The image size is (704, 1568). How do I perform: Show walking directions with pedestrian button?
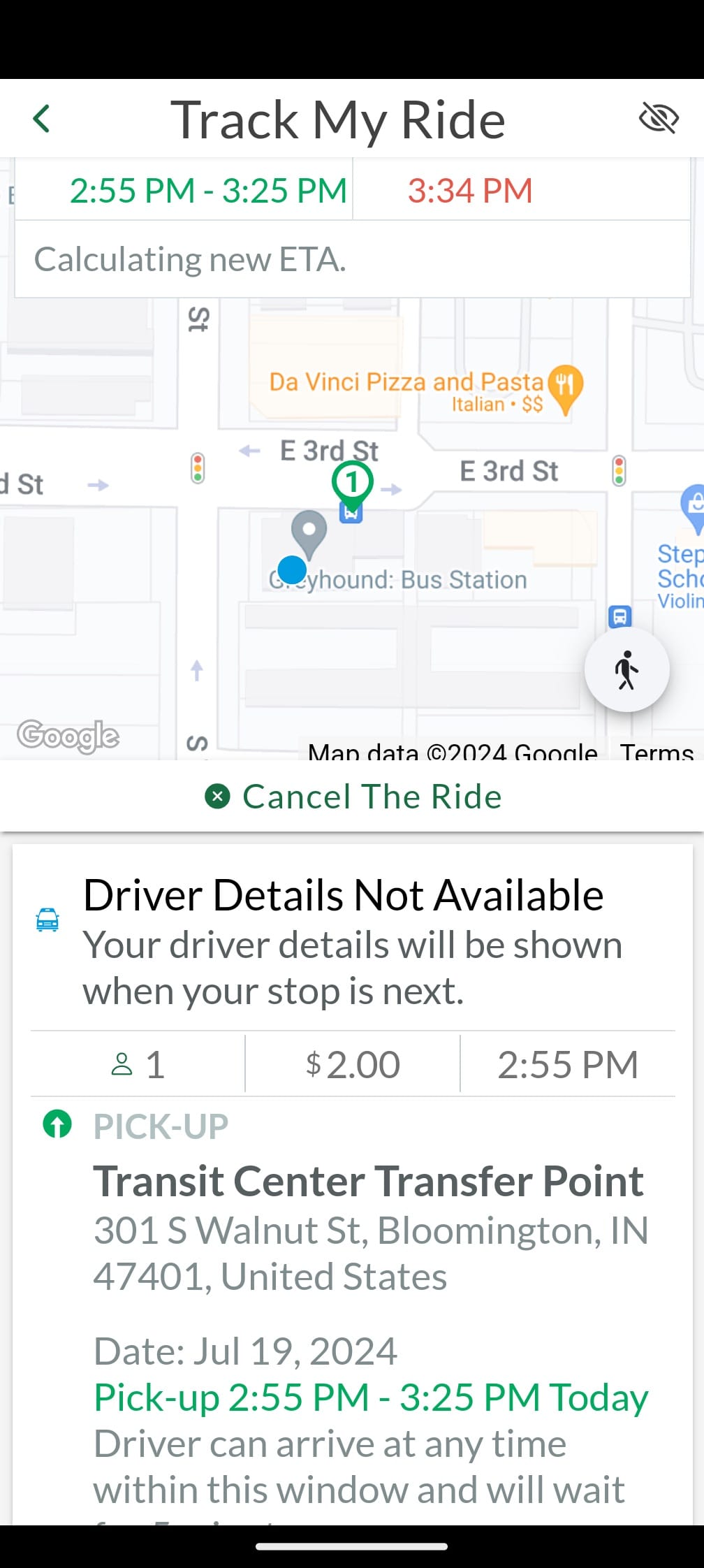click(x=626, y=670)
